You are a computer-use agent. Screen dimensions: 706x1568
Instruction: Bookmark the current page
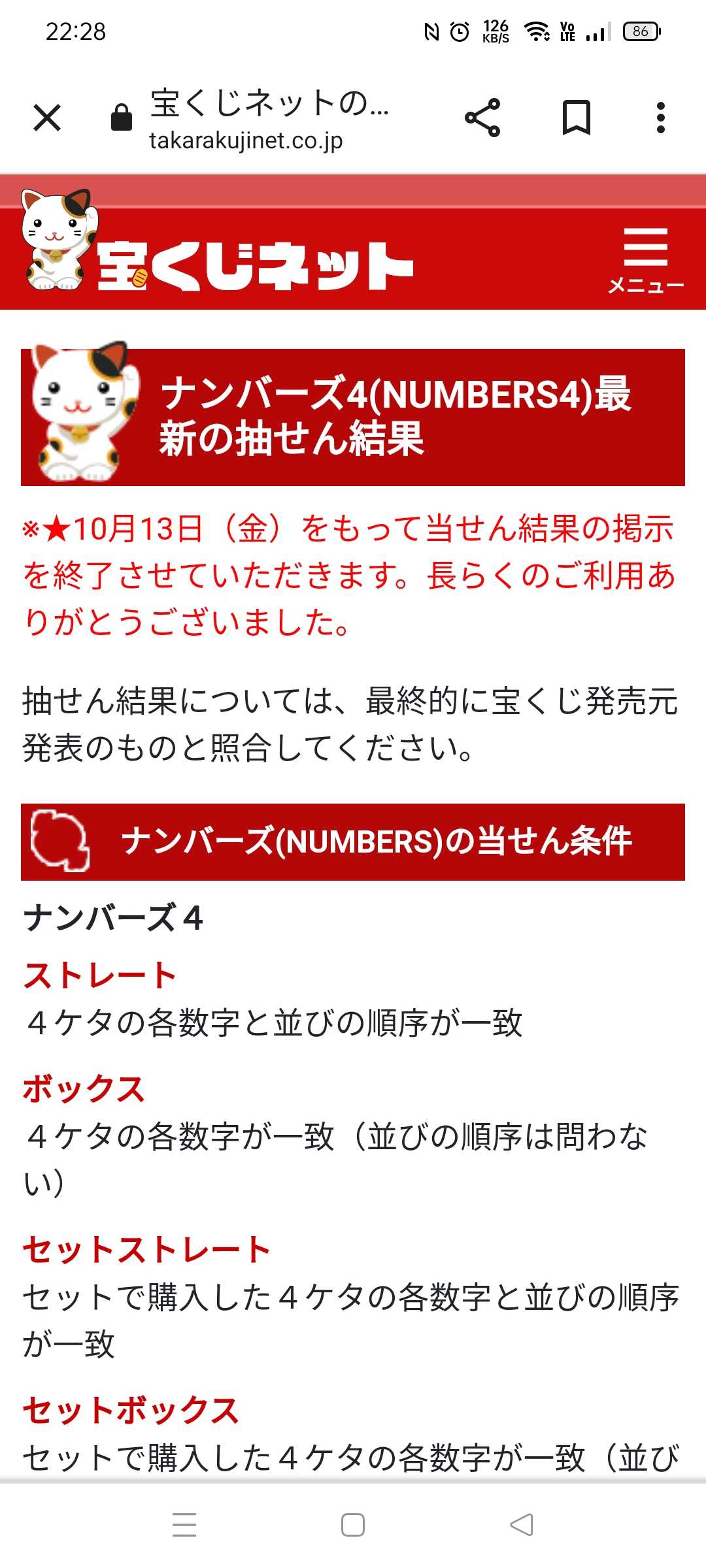pos(577,118)
